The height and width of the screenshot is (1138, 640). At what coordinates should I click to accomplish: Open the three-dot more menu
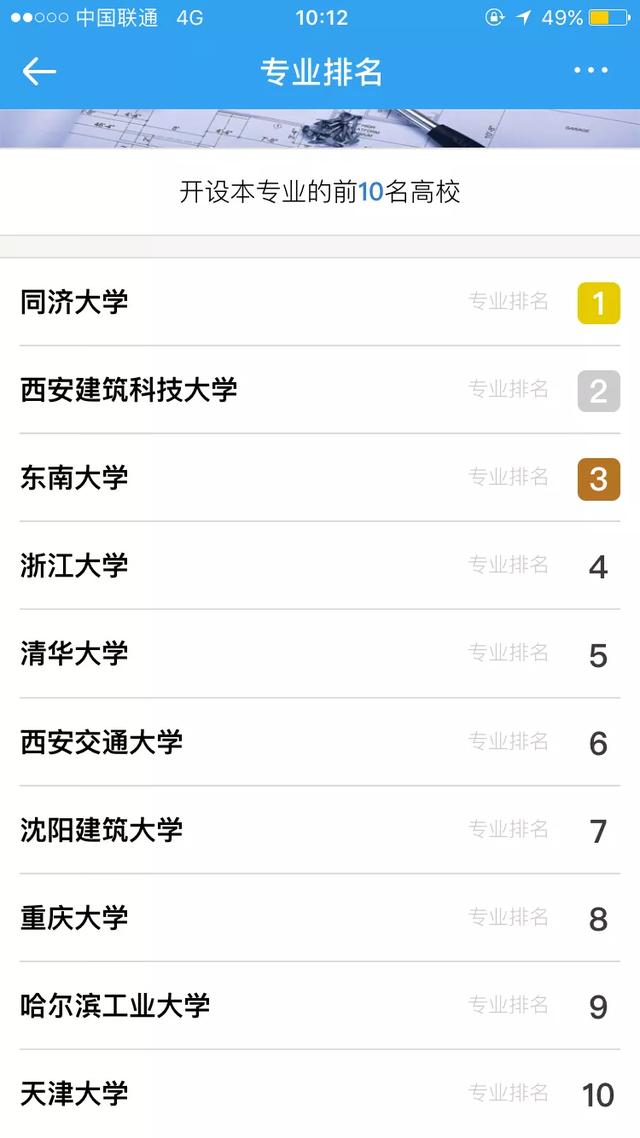590,71
